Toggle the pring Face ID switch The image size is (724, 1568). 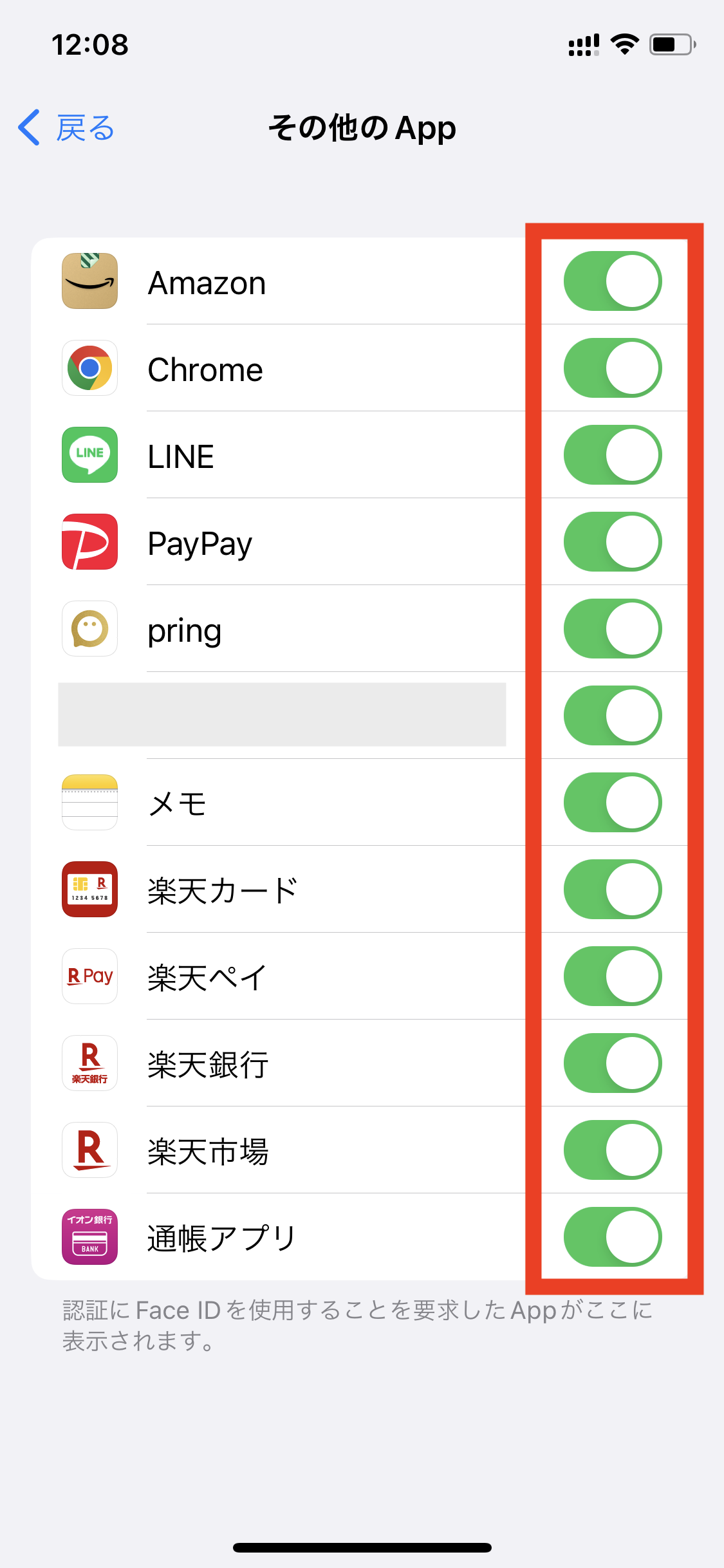coord(613,629)
